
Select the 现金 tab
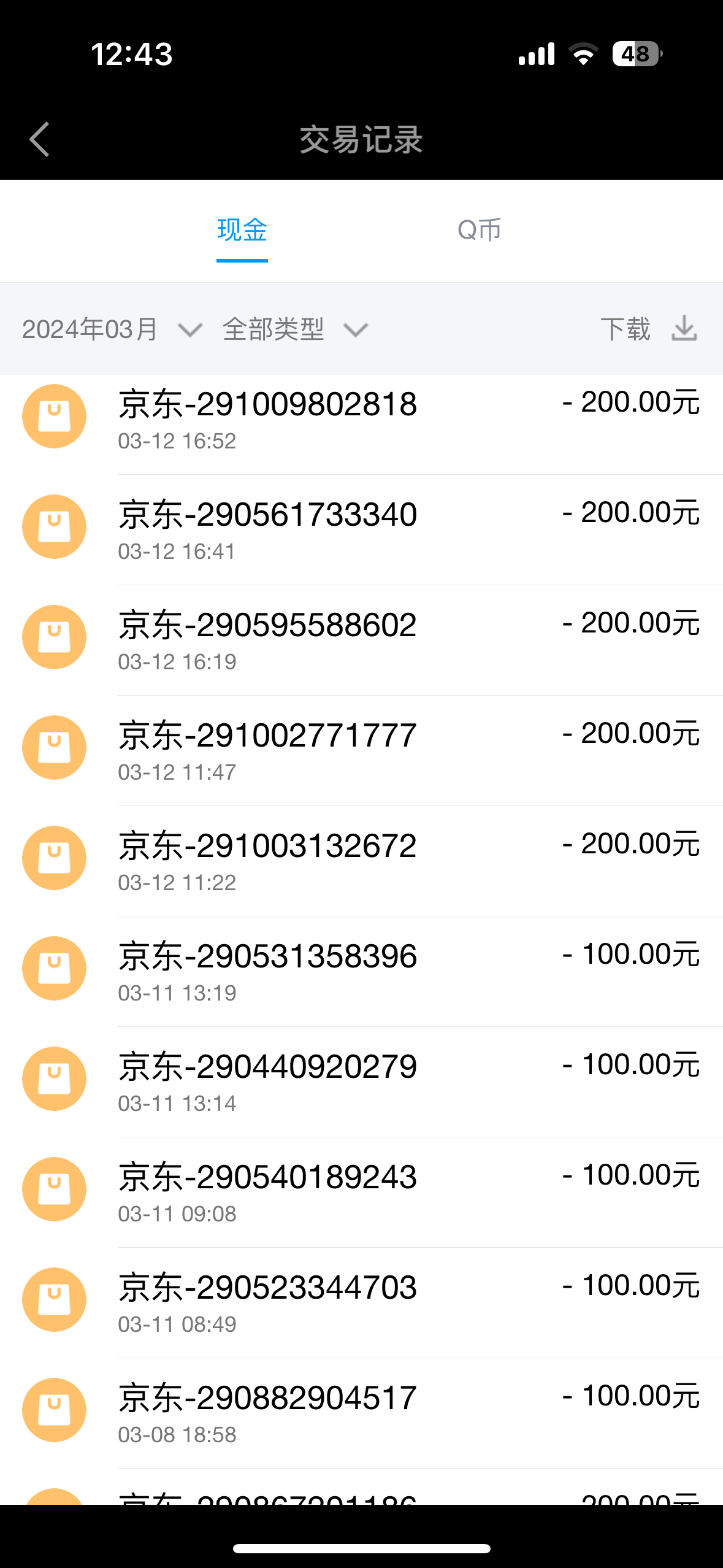[242, 231]
